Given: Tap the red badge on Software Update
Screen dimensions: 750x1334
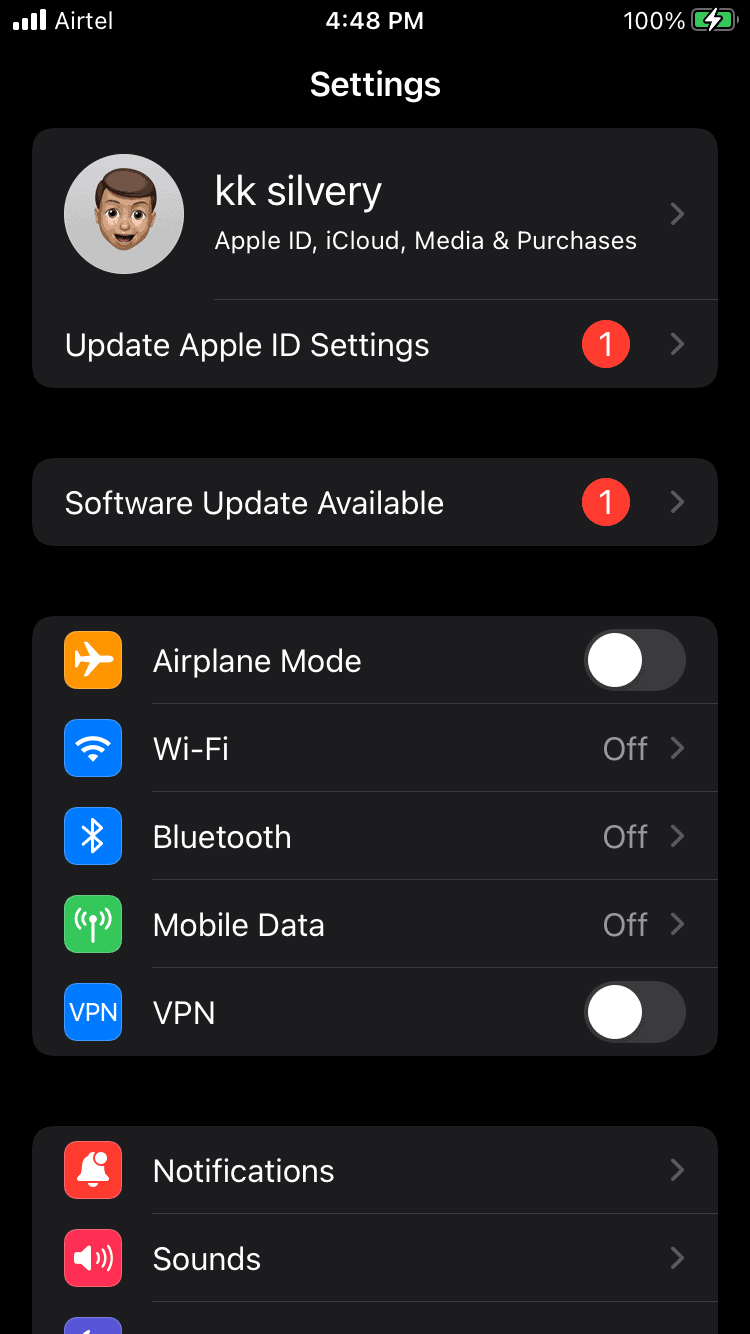Looking at the screenshot, I should tap(605, 502).
